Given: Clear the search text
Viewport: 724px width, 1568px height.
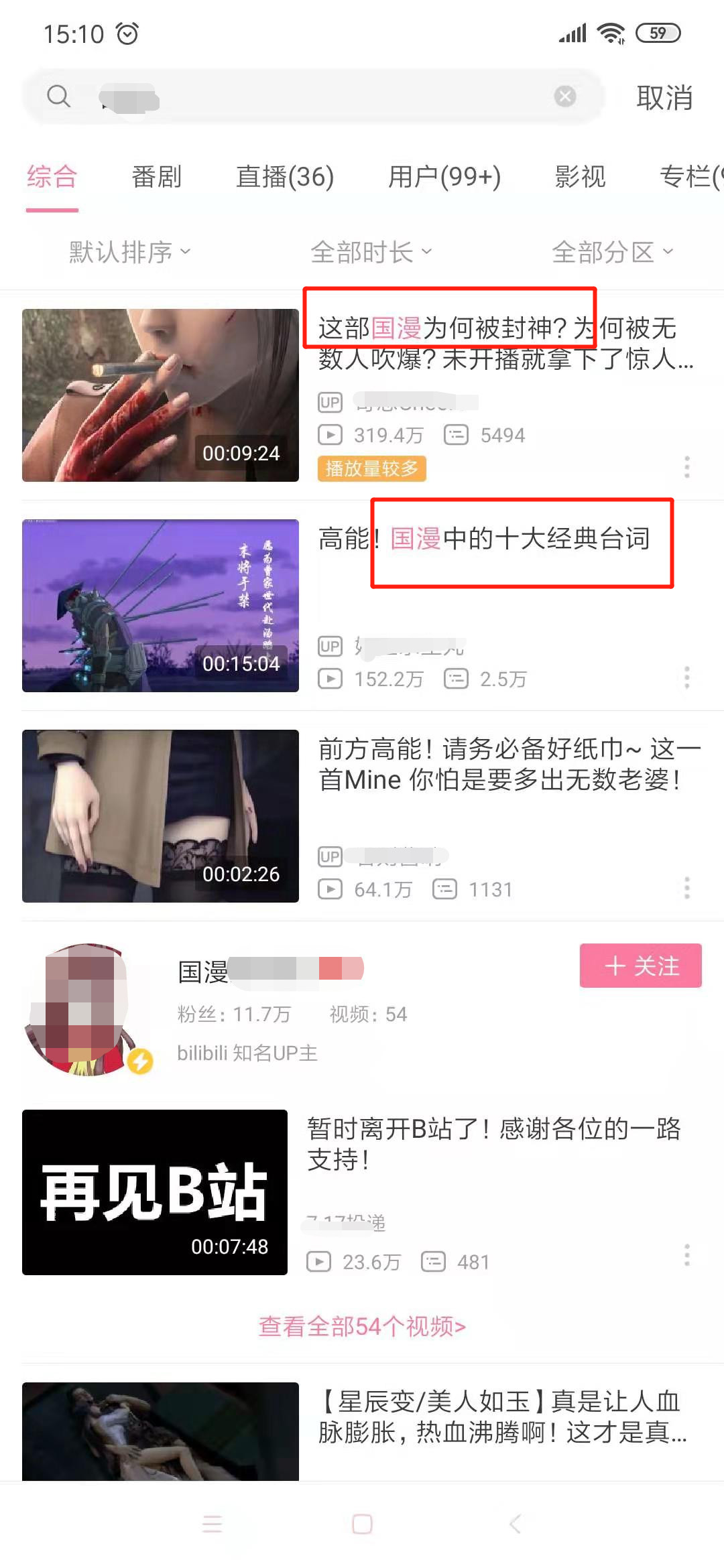Looking at the screenshot, I should pyautogui.click(x=565, y=96).
